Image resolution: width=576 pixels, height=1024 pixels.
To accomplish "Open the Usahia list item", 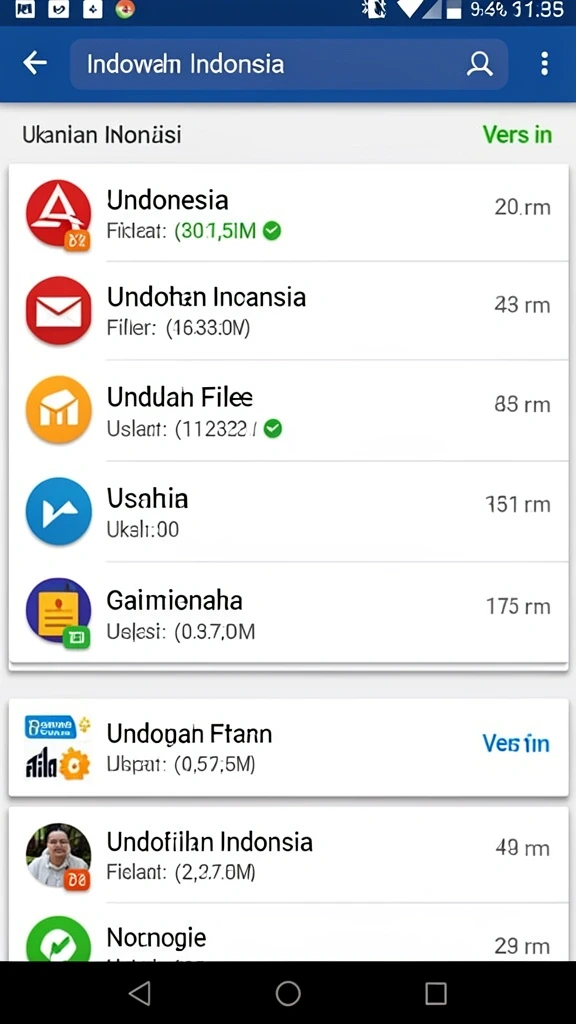I will [288, 511].
